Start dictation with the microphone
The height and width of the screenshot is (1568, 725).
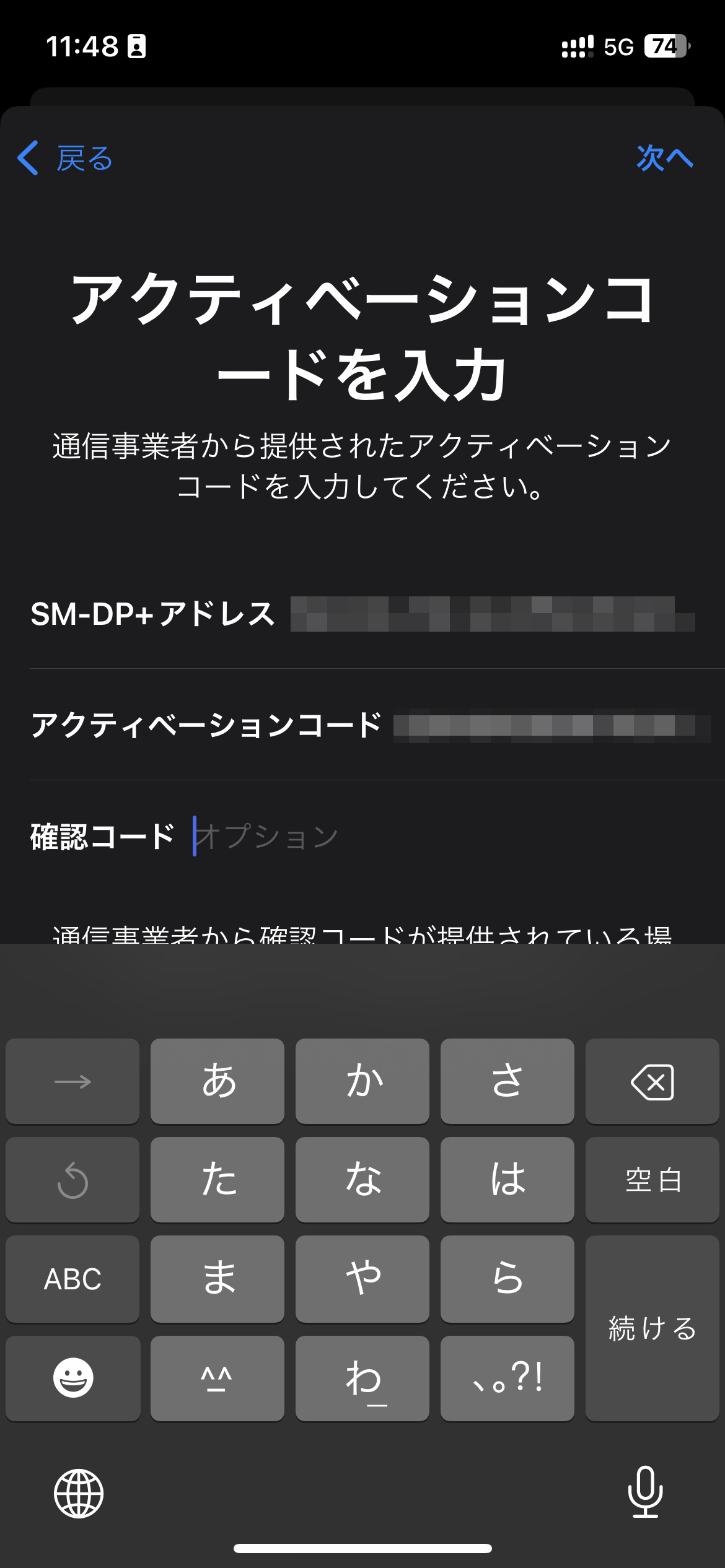(x=646, y=1492)
